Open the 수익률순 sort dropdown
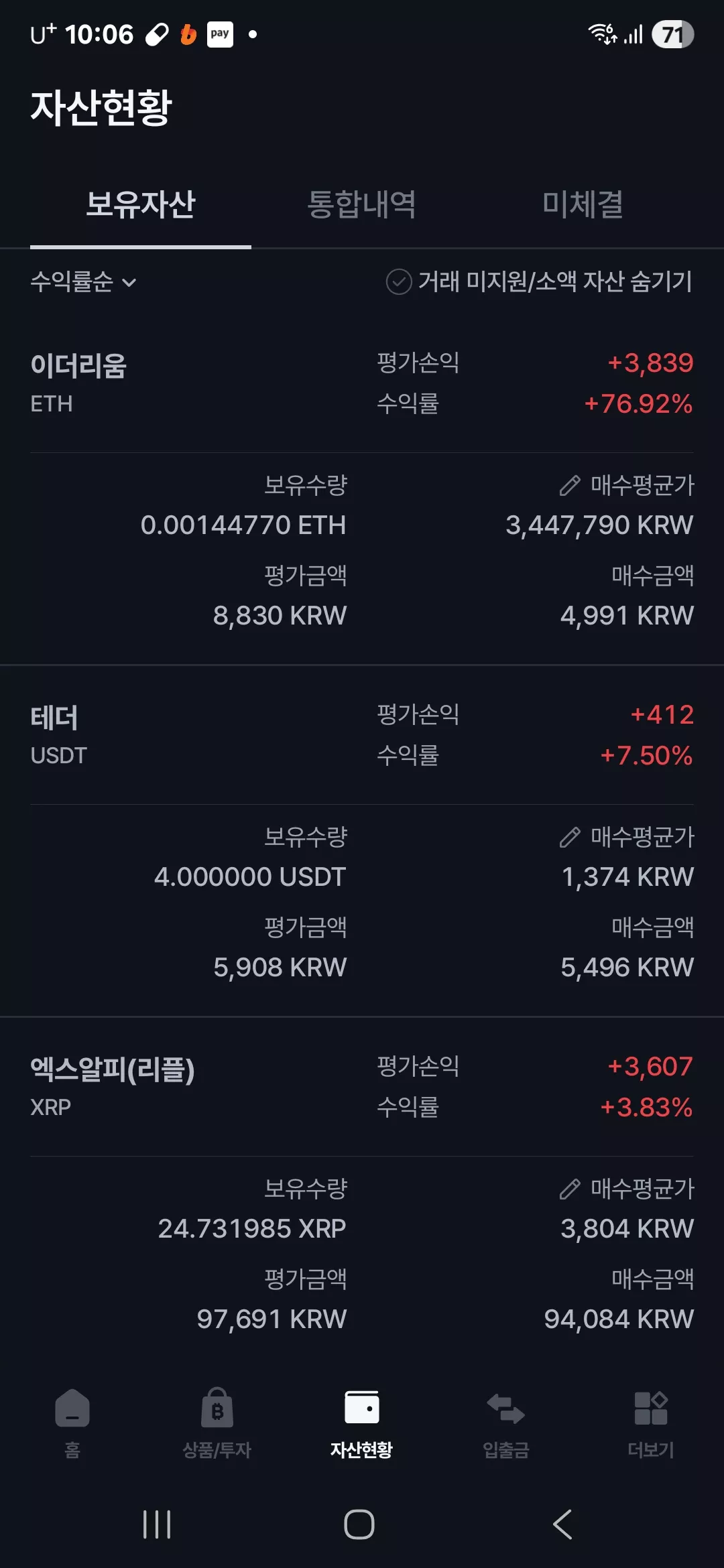This screenshot has width=724, height=1568. (83, 282)
